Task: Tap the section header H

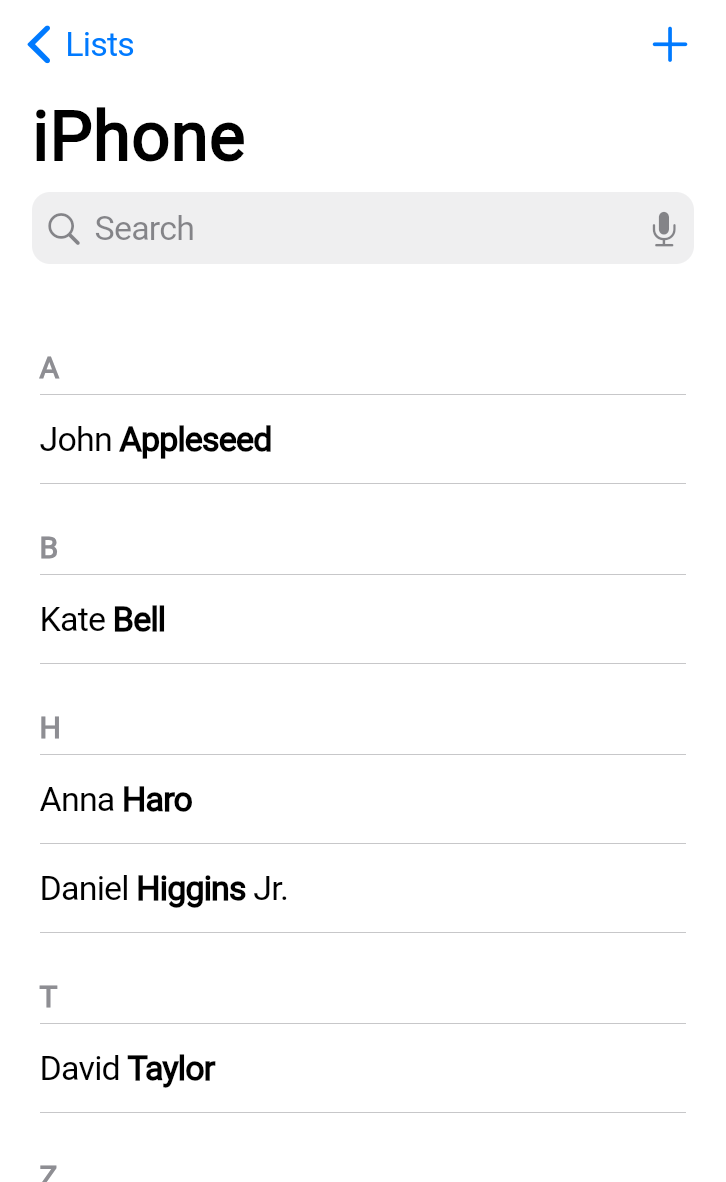Action: point(49,728)
